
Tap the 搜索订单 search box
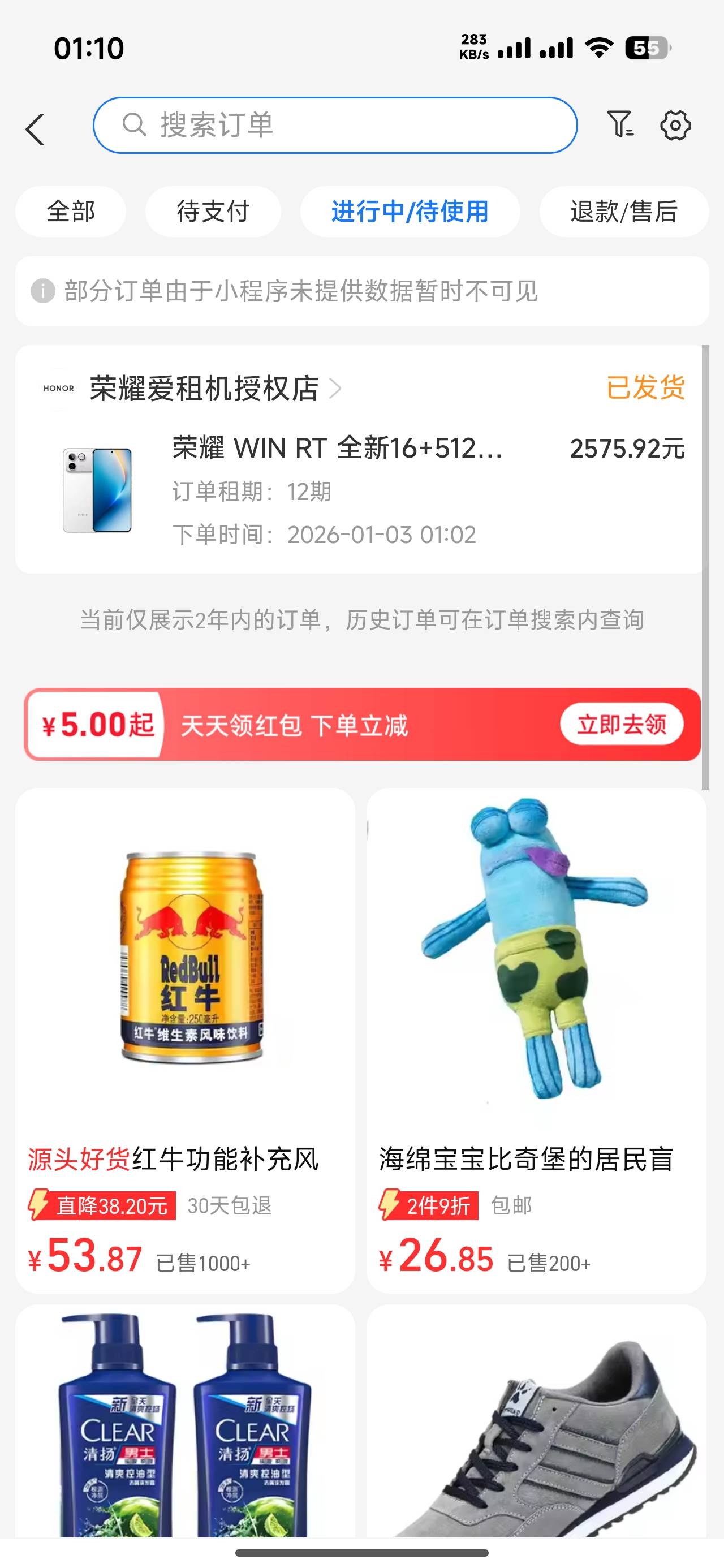tap(335, 126)
